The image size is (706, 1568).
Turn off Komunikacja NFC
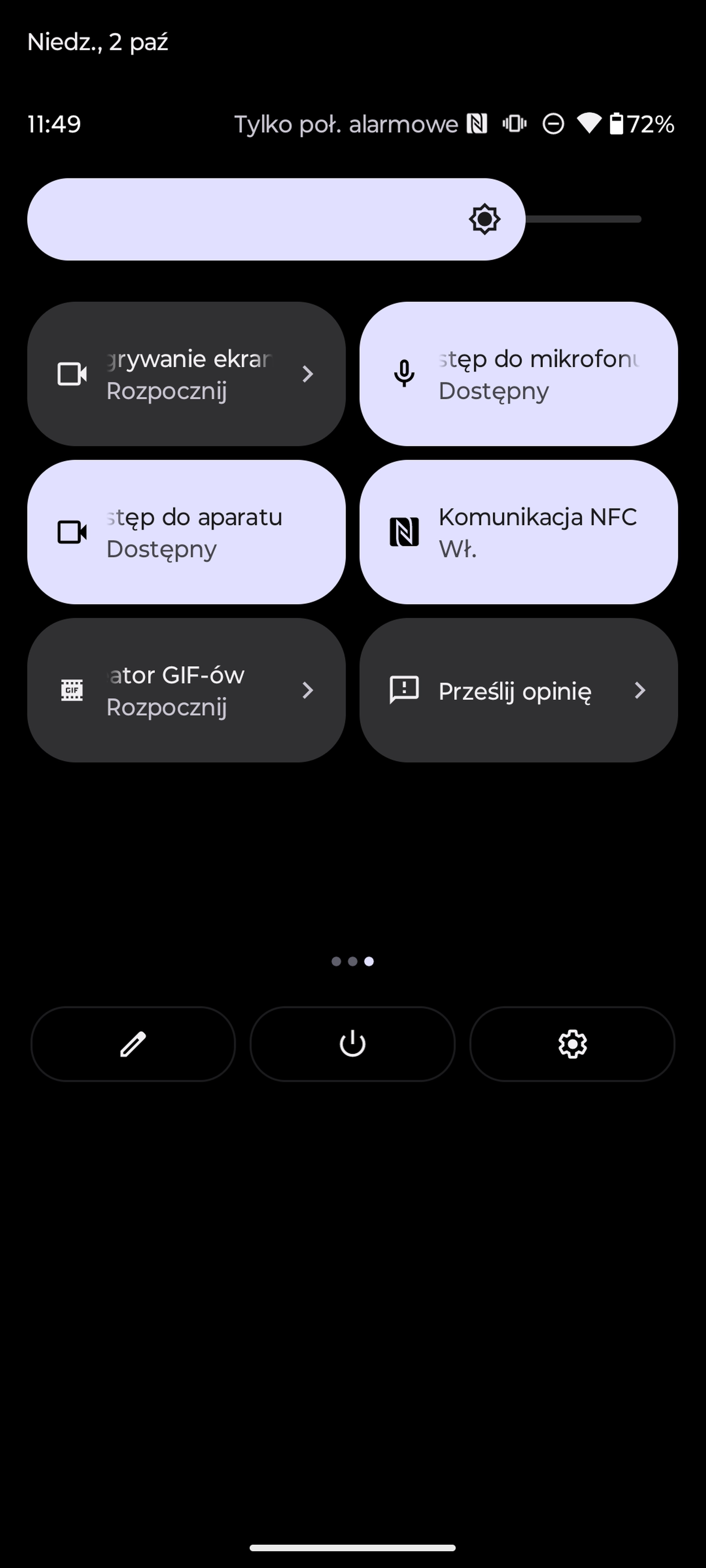click(x=518, y=532)
